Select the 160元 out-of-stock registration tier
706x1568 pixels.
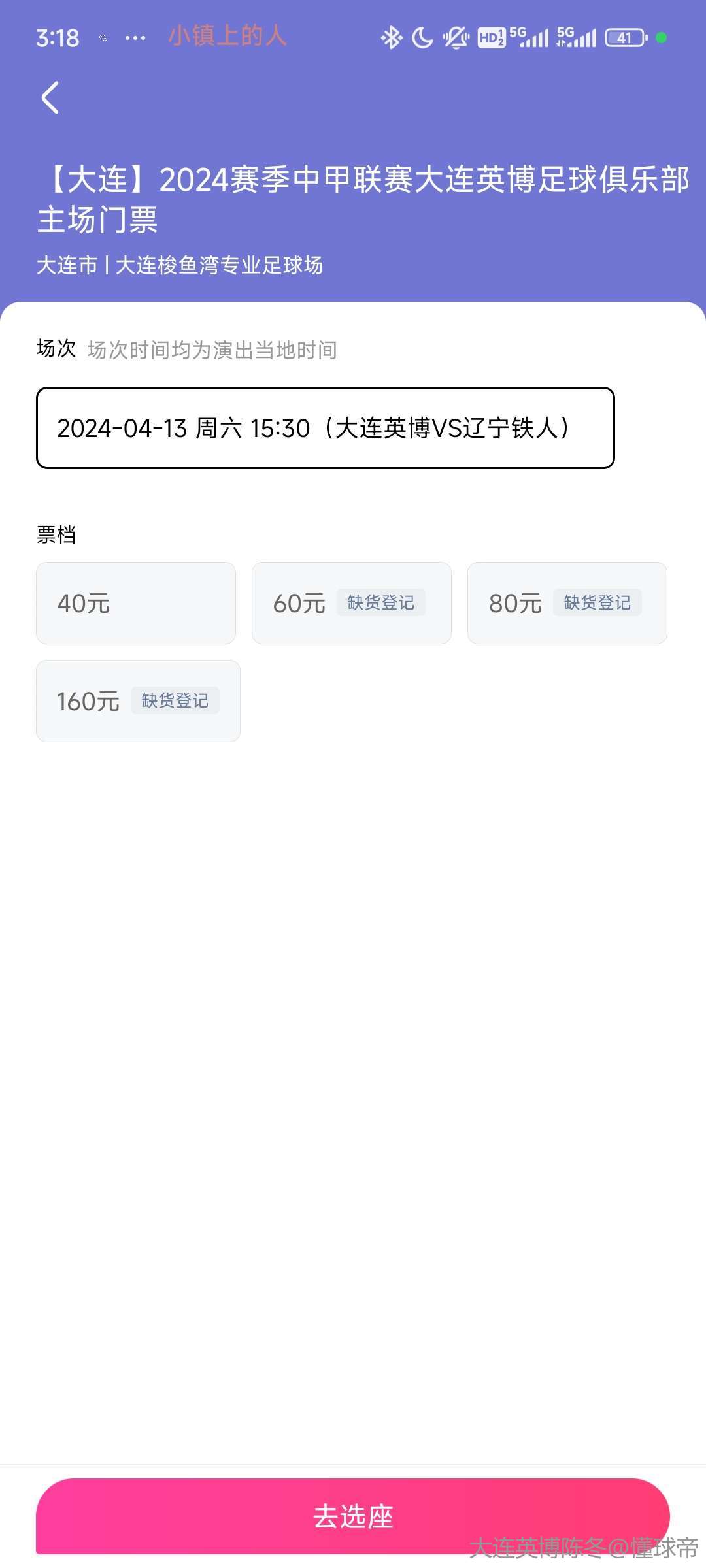(x=138, y=701)
